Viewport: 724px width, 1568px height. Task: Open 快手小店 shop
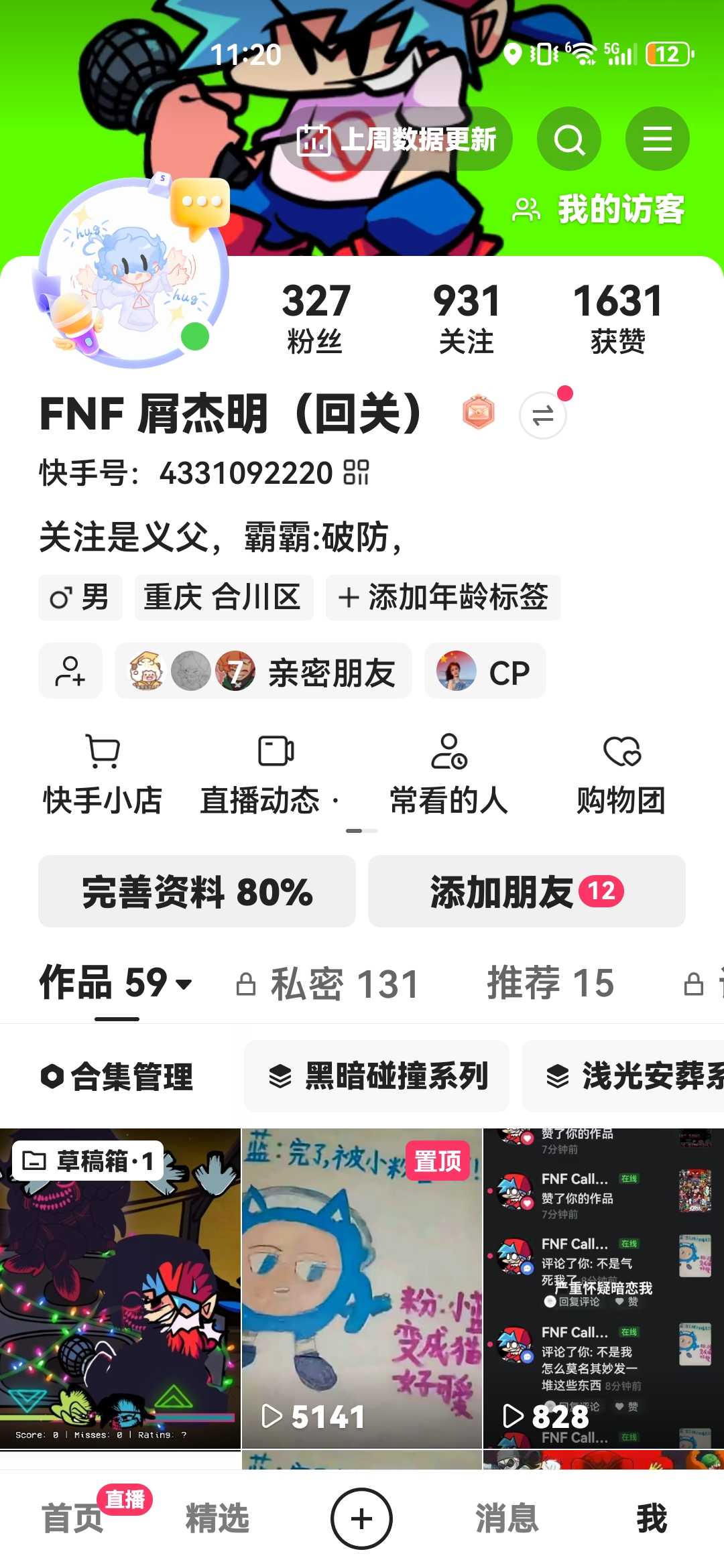click(103, 774)
